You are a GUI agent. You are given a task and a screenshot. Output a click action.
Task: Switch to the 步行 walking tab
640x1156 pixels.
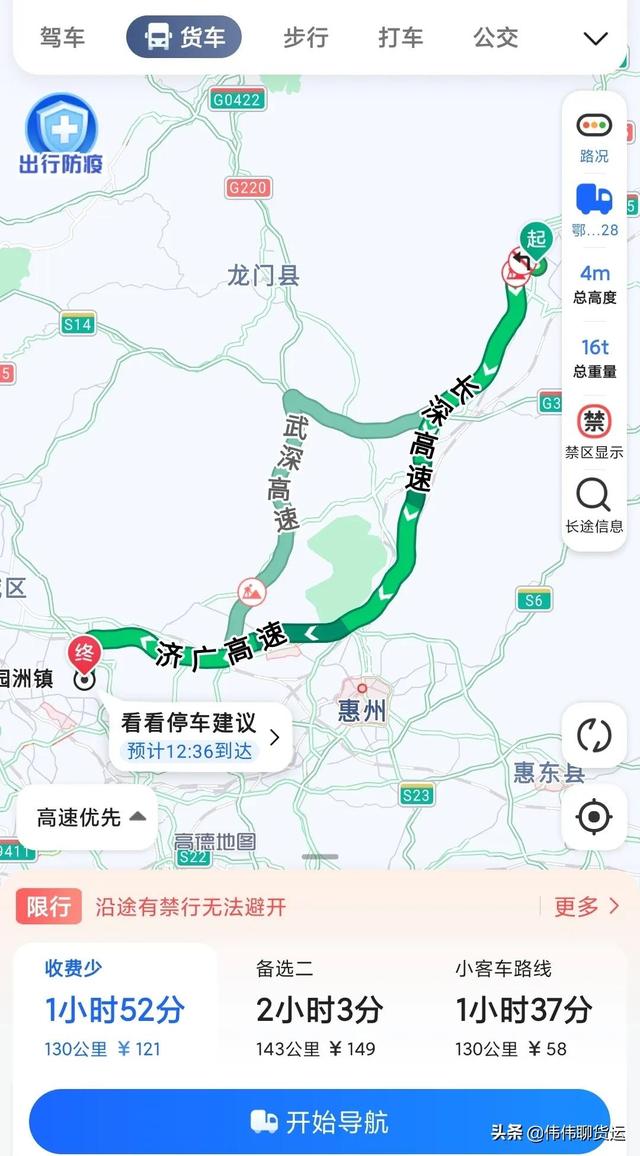pos(306,38)
